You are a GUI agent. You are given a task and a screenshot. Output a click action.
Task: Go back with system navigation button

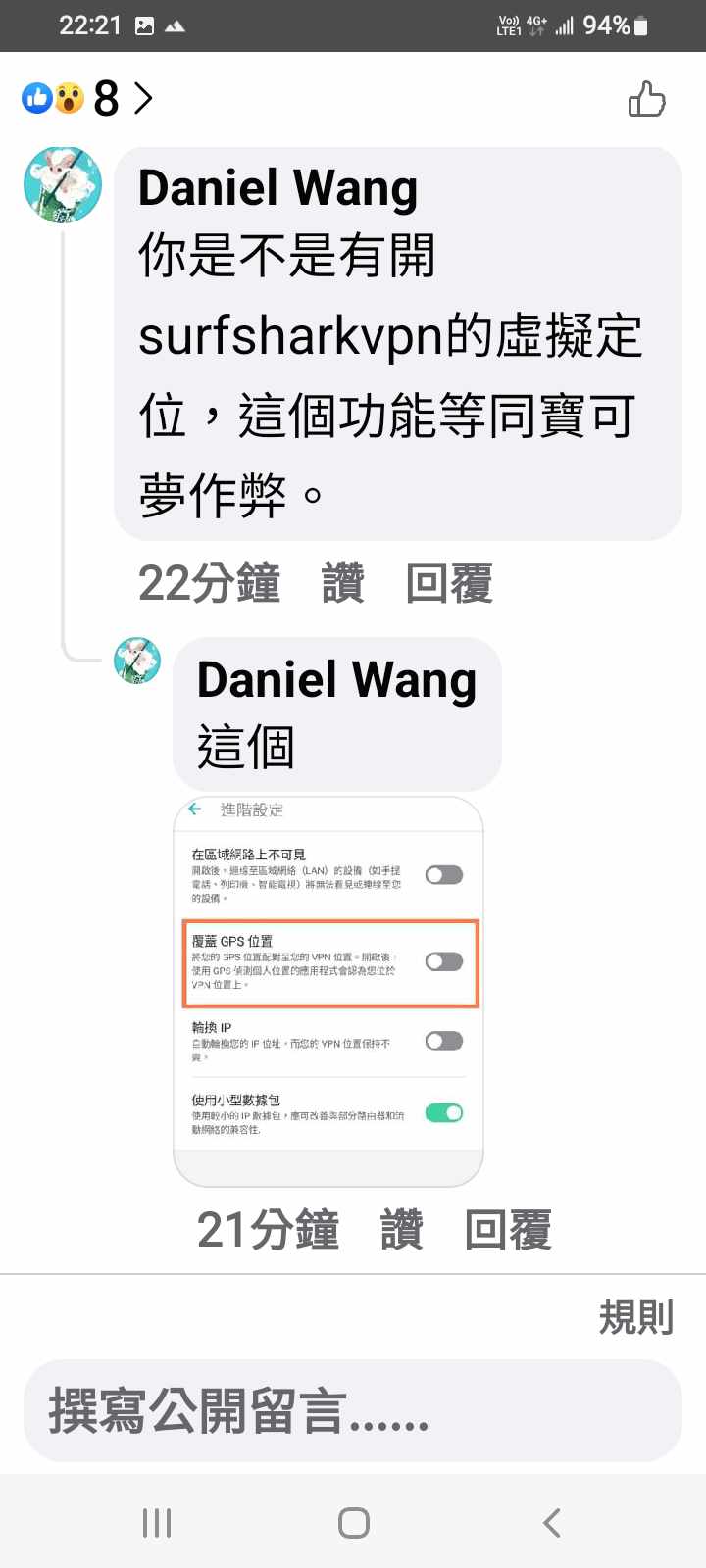click(551, 1522)
